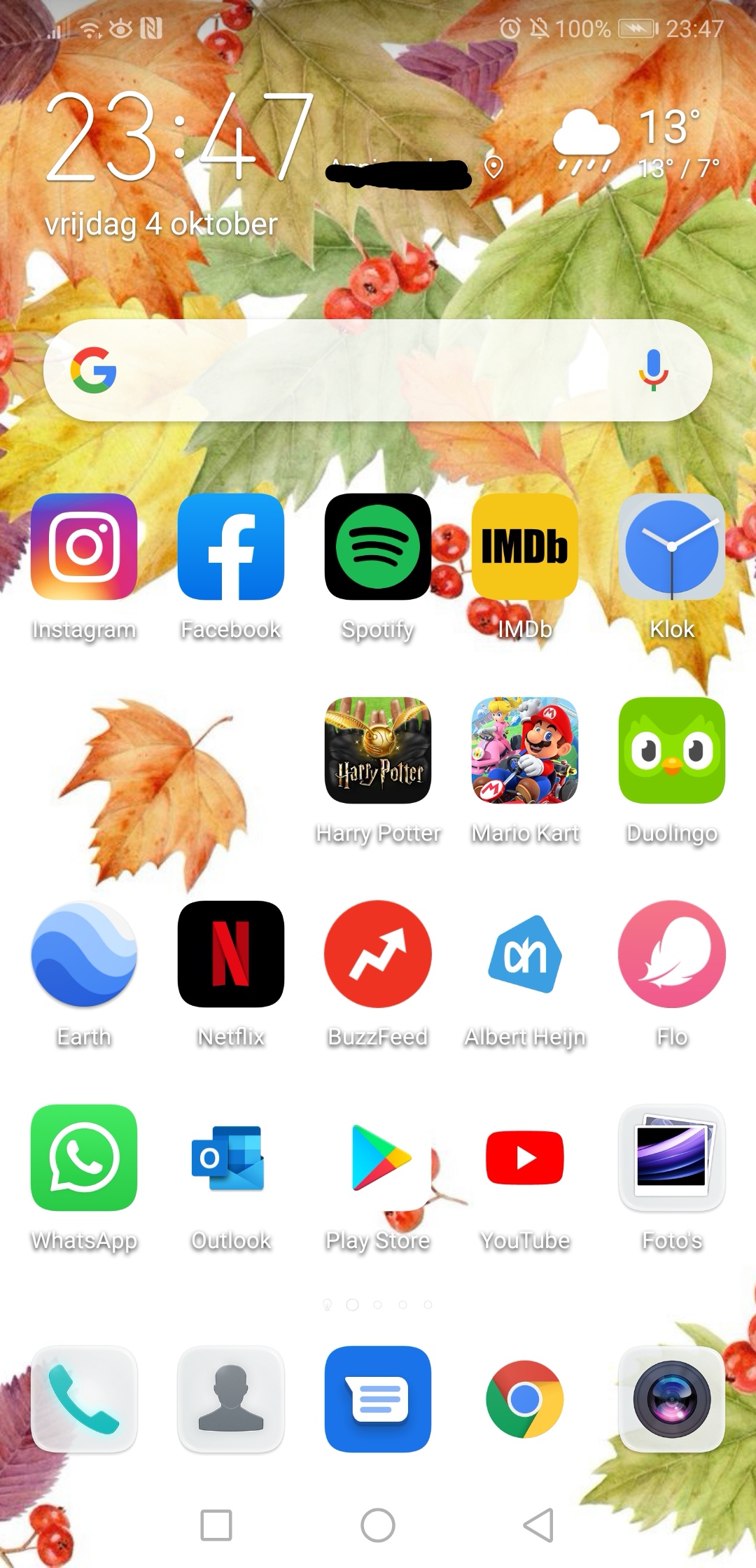The height and width of the screenshot is (1568, 756).
Task: Start Google voice search with the microphone
Action: (653, 370)
